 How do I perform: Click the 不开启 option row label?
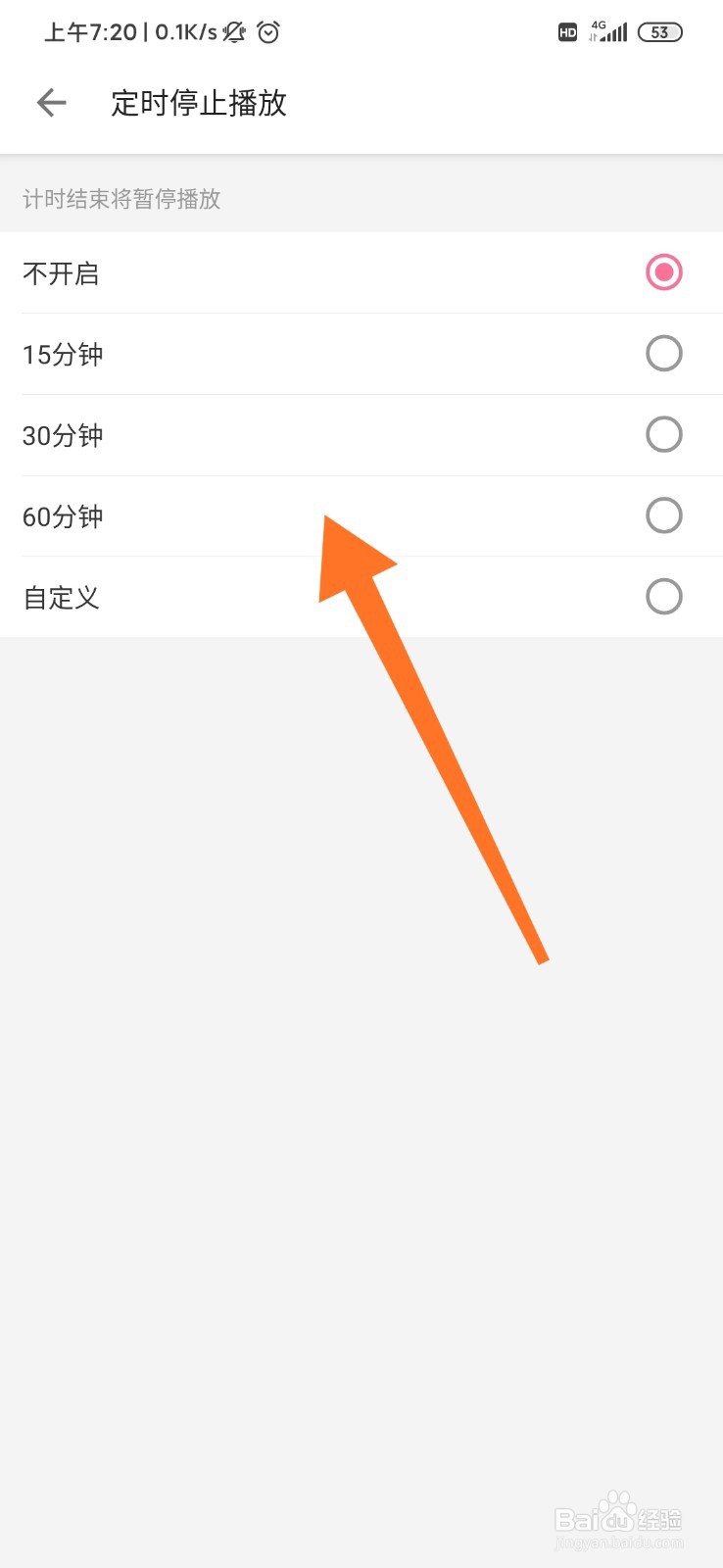click(x=62, y=272)
